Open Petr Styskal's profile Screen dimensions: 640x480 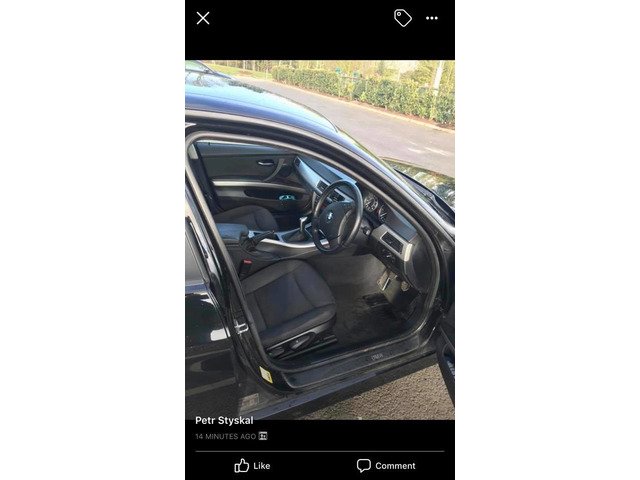tap(225, 421)
